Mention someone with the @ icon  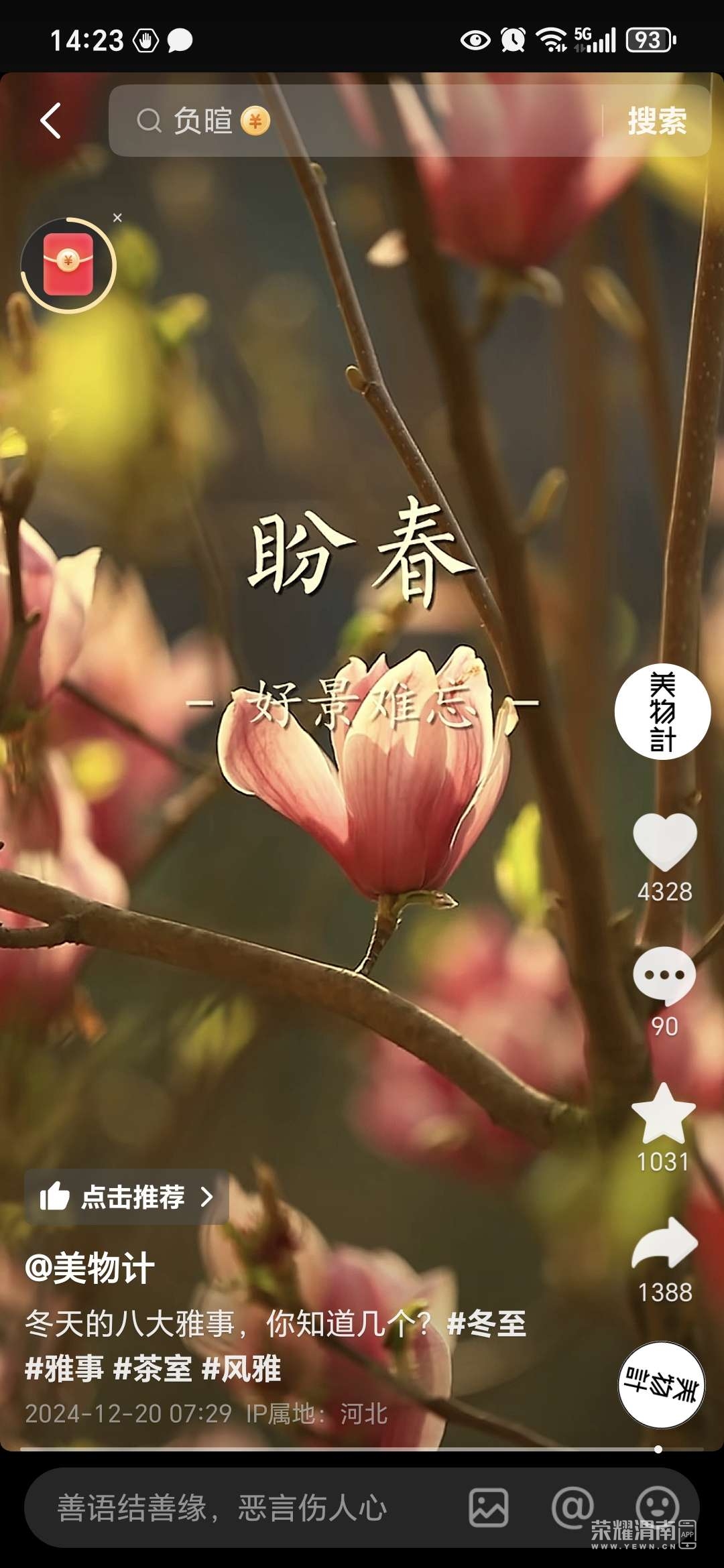click(572, 1507)
